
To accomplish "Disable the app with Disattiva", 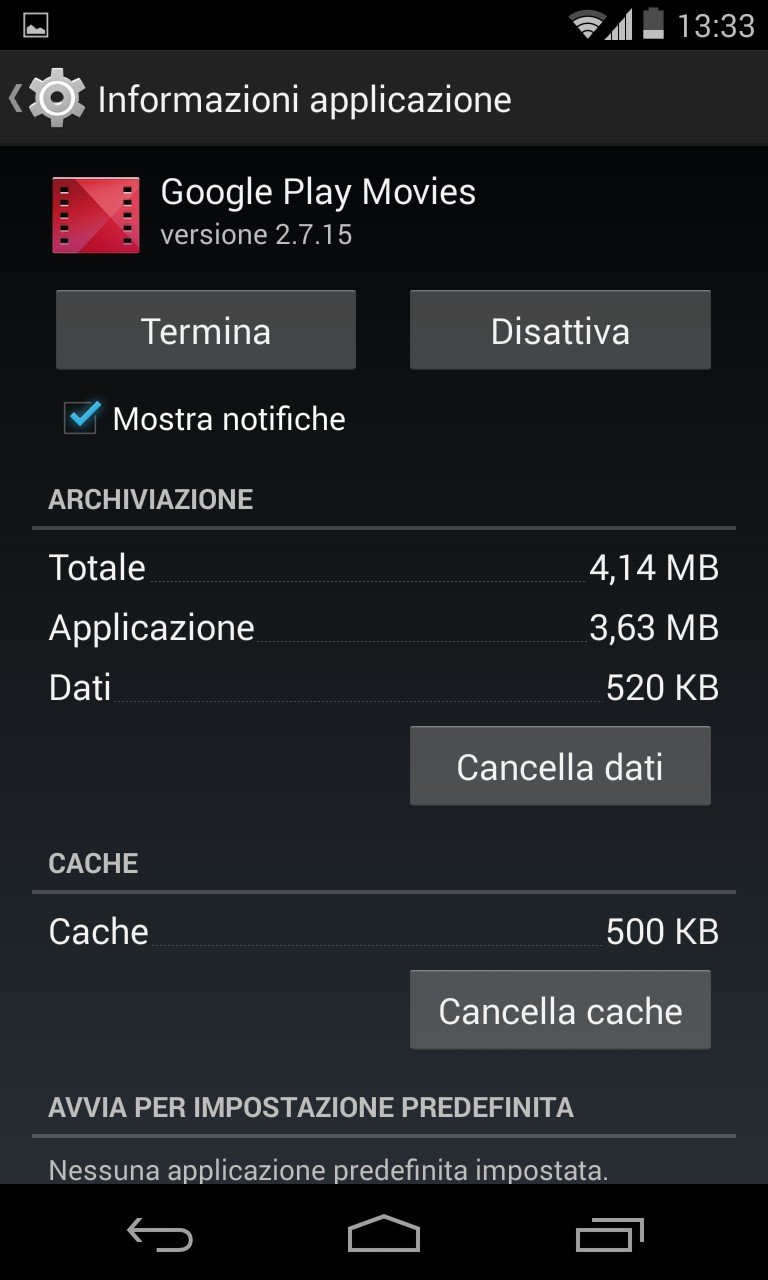I will (x=560, y=331).
